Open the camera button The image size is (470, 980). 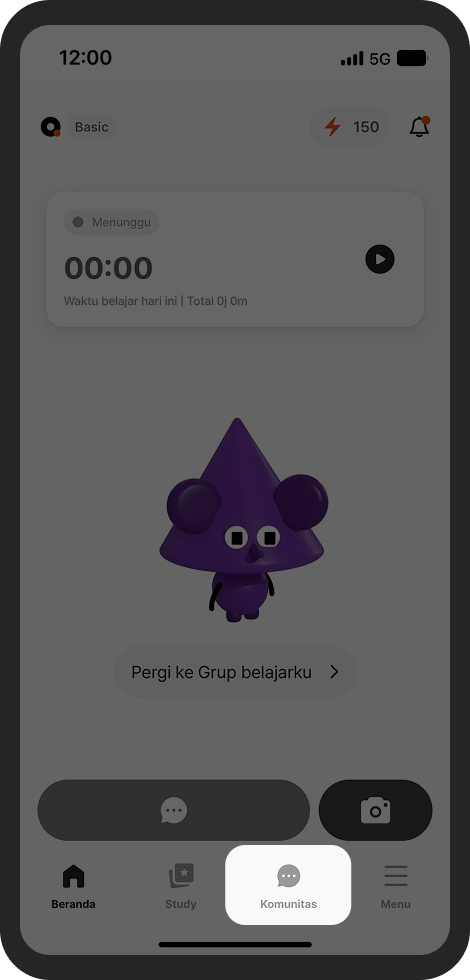click(376, 810)
